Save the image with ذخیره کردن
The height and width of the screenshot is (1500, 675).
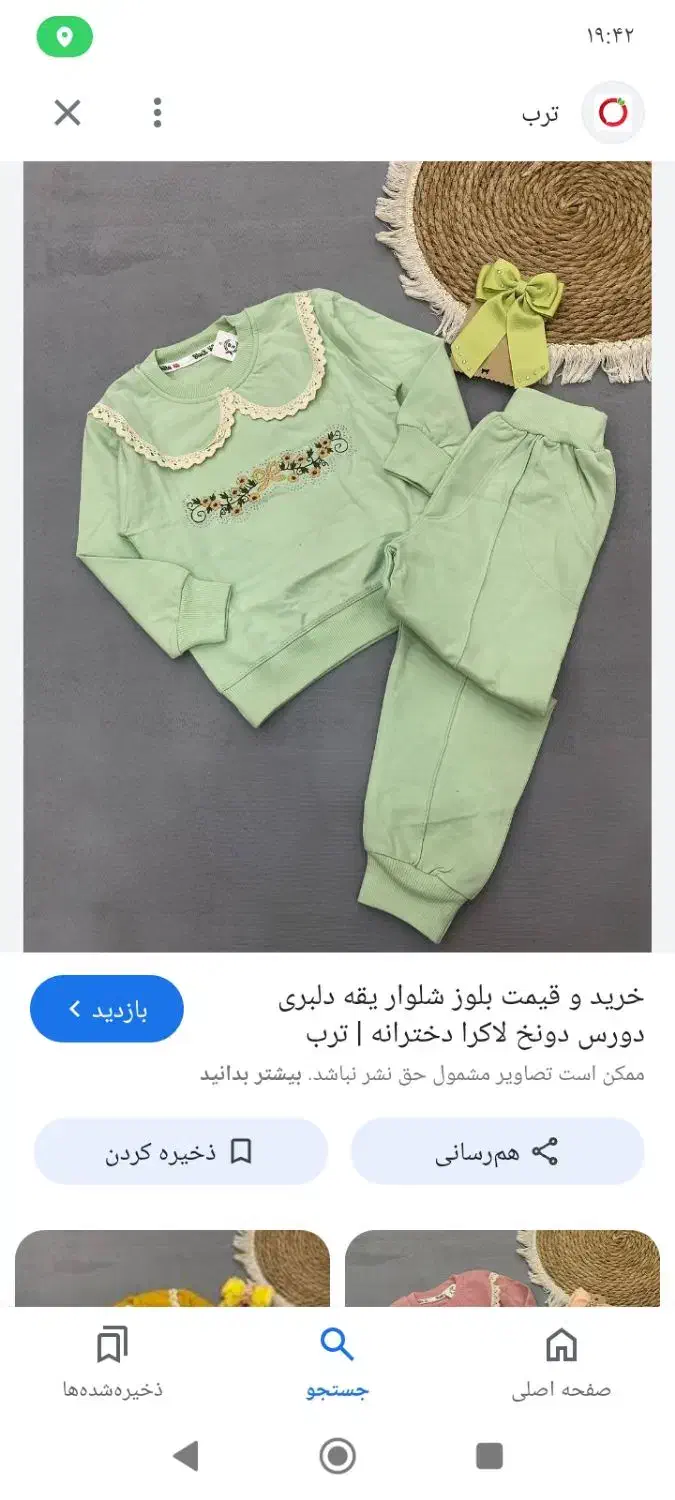click(181, 1152)
